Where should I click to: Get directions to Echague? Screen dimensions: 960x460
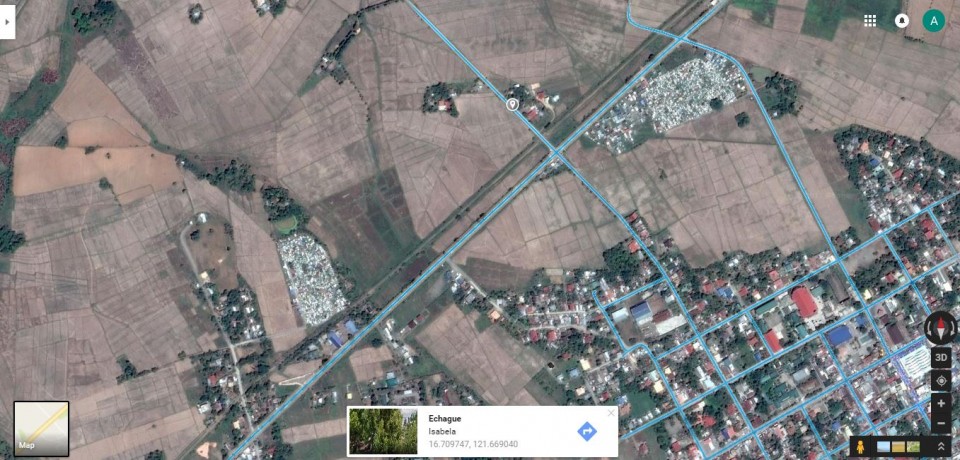click(587, 431)
